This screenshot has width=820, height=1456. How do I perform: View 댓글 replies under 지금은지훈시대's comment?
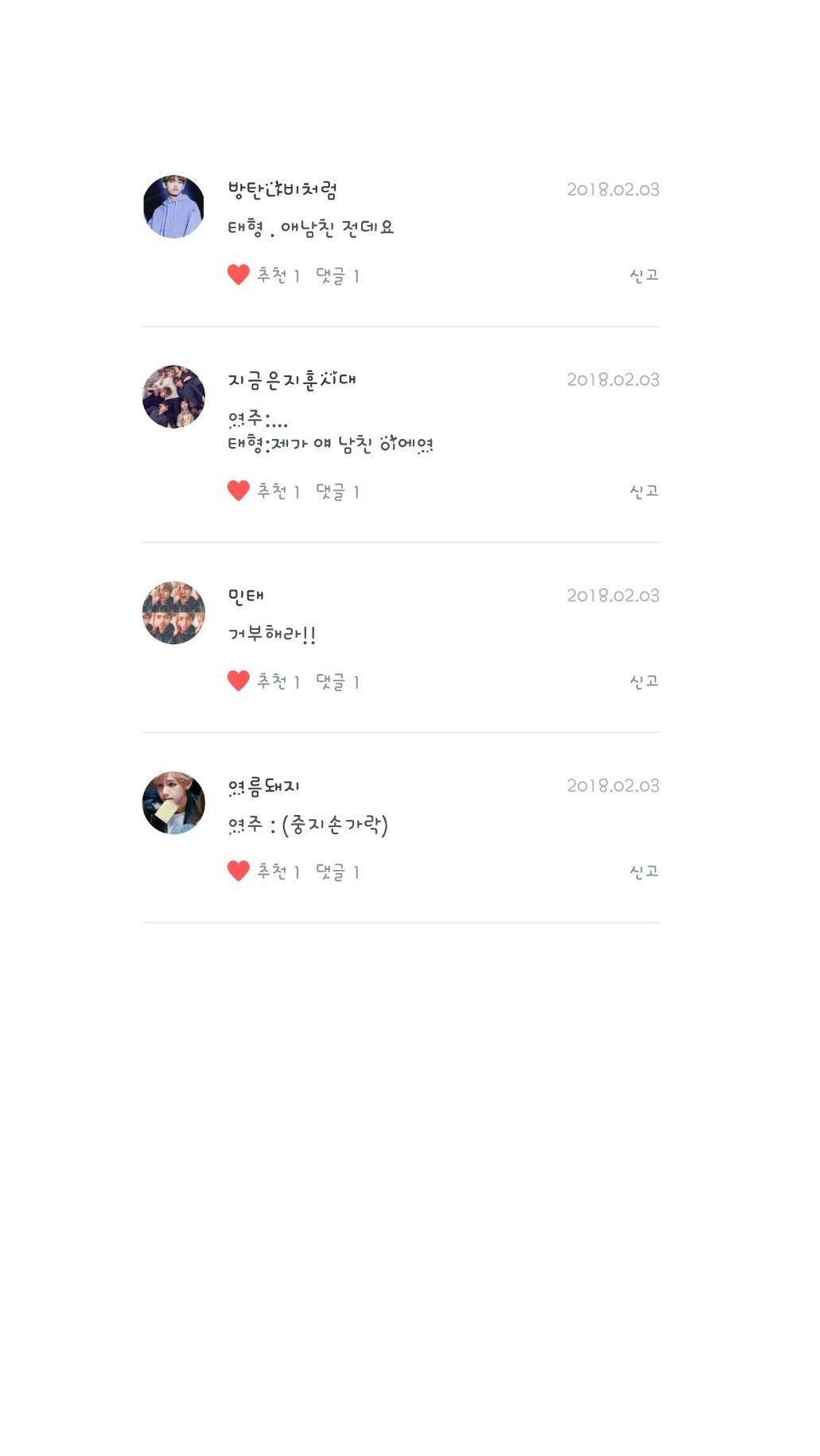[x=337, y=491]
